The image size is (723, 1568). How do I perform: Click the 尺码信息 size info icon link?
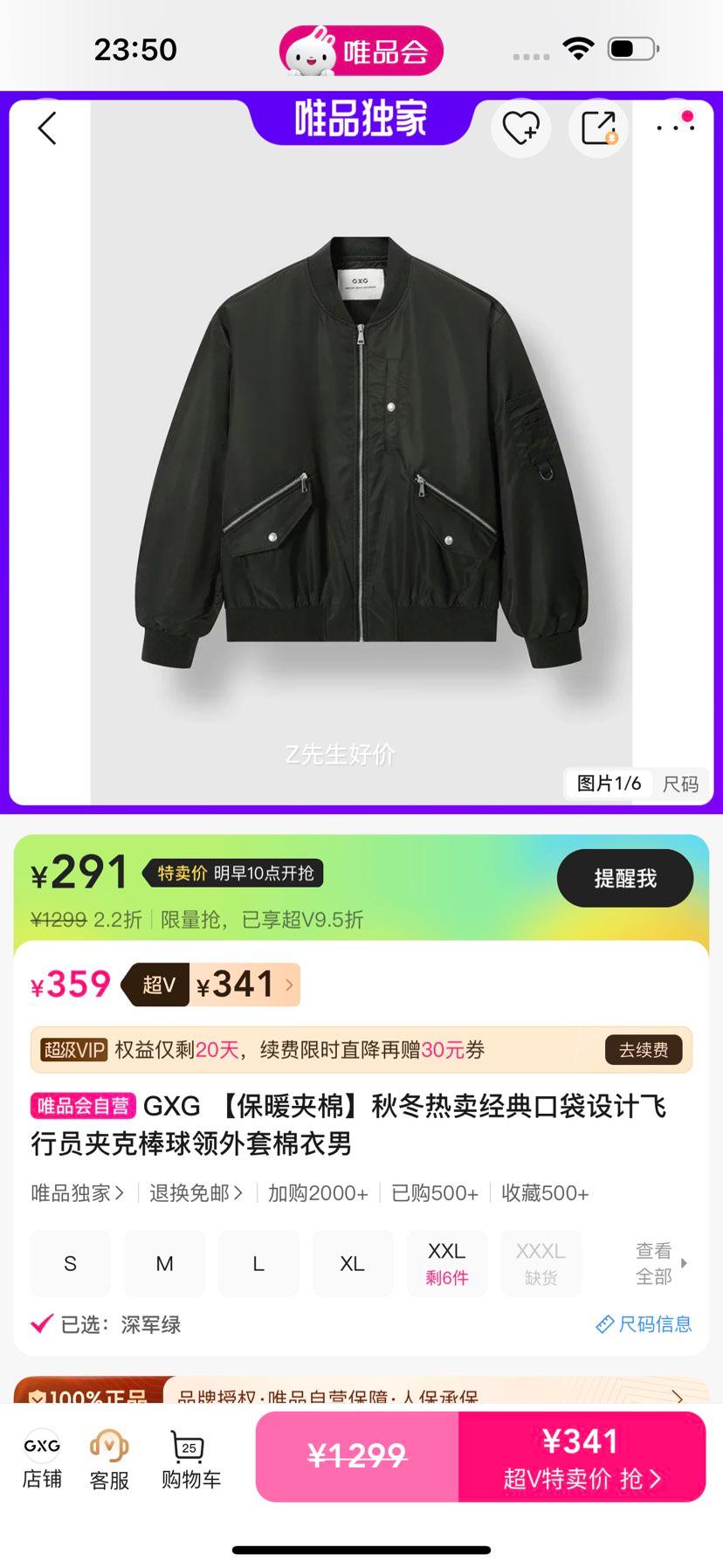(x=644, y=1324)
